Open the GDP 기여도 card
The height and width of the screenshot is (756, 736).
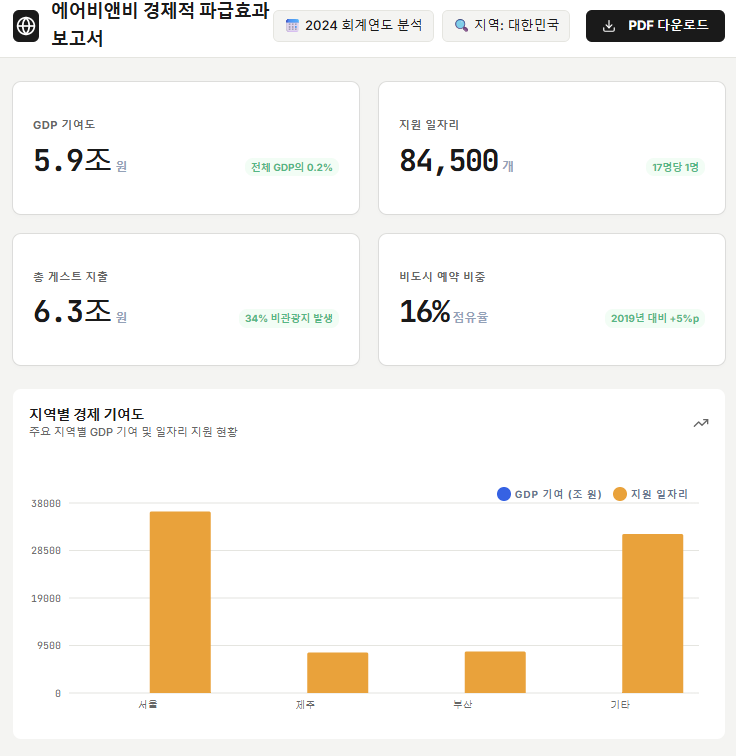click(186, 148)
